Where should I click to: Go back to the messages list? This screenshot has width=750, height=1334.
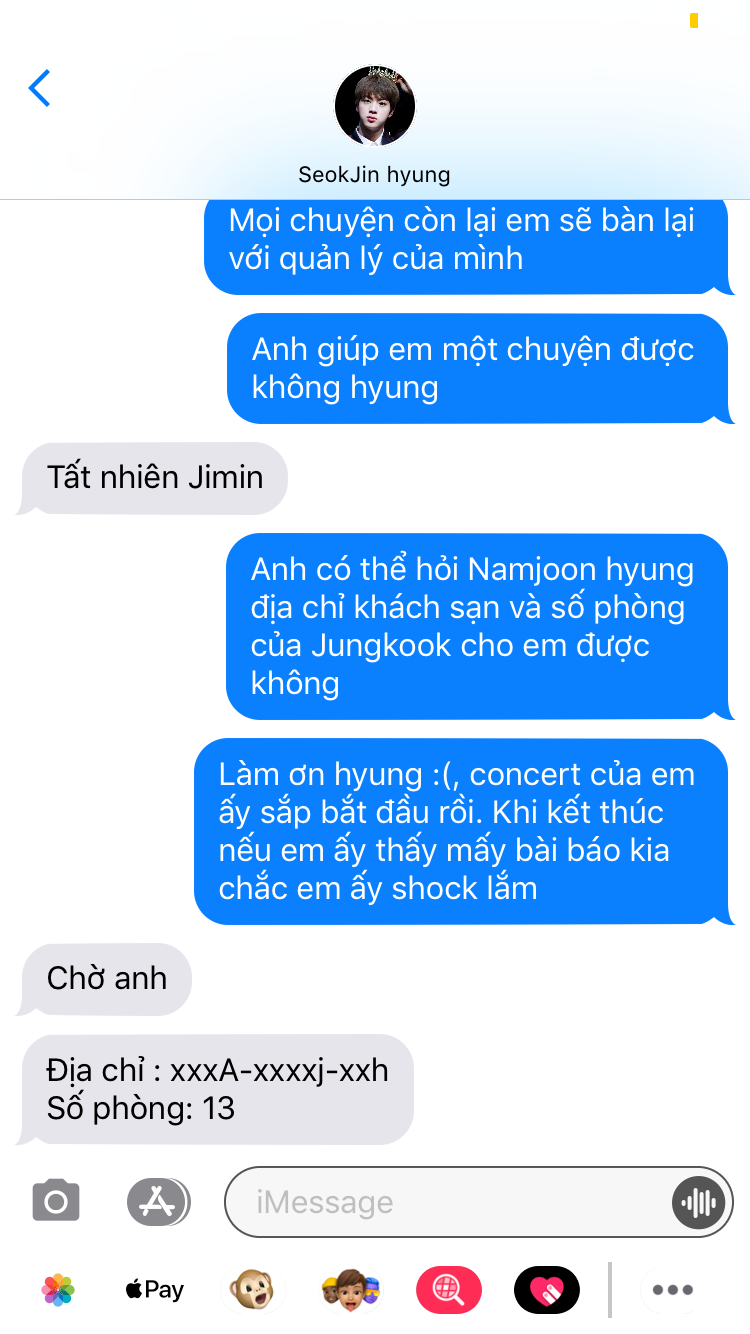point(40,89)
